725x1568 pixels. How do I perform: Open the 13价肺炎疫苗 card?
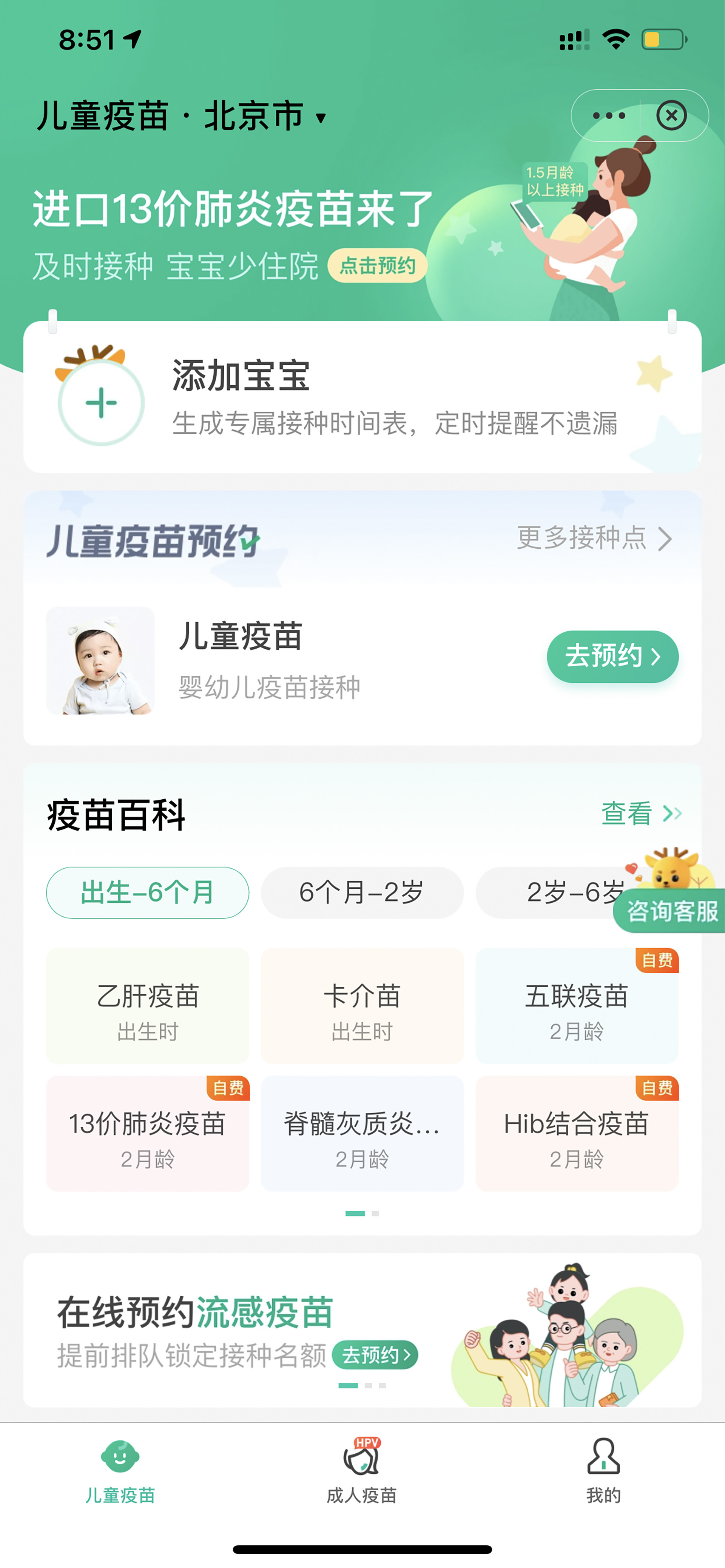tap(147, 1133)
